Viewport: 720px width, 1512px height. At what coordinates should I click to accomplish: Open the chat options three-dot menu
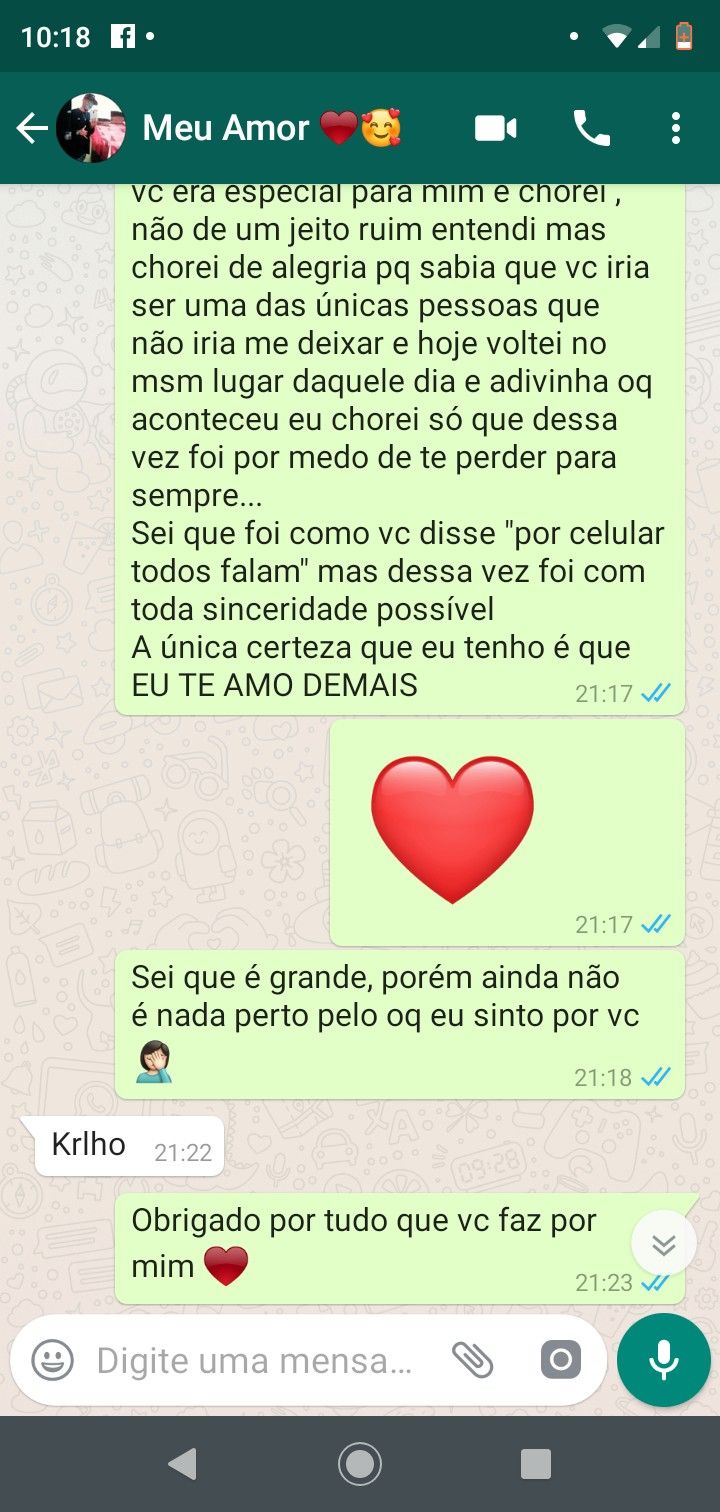coord(677,128)
